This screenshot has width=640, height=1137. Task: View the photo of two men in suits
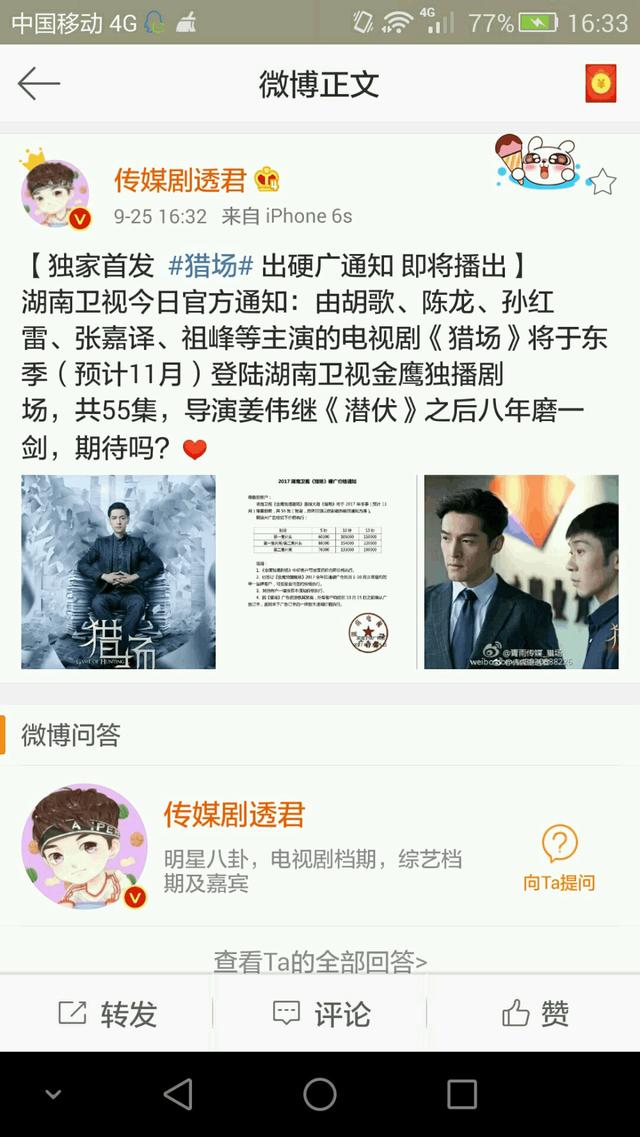(521, 571)
